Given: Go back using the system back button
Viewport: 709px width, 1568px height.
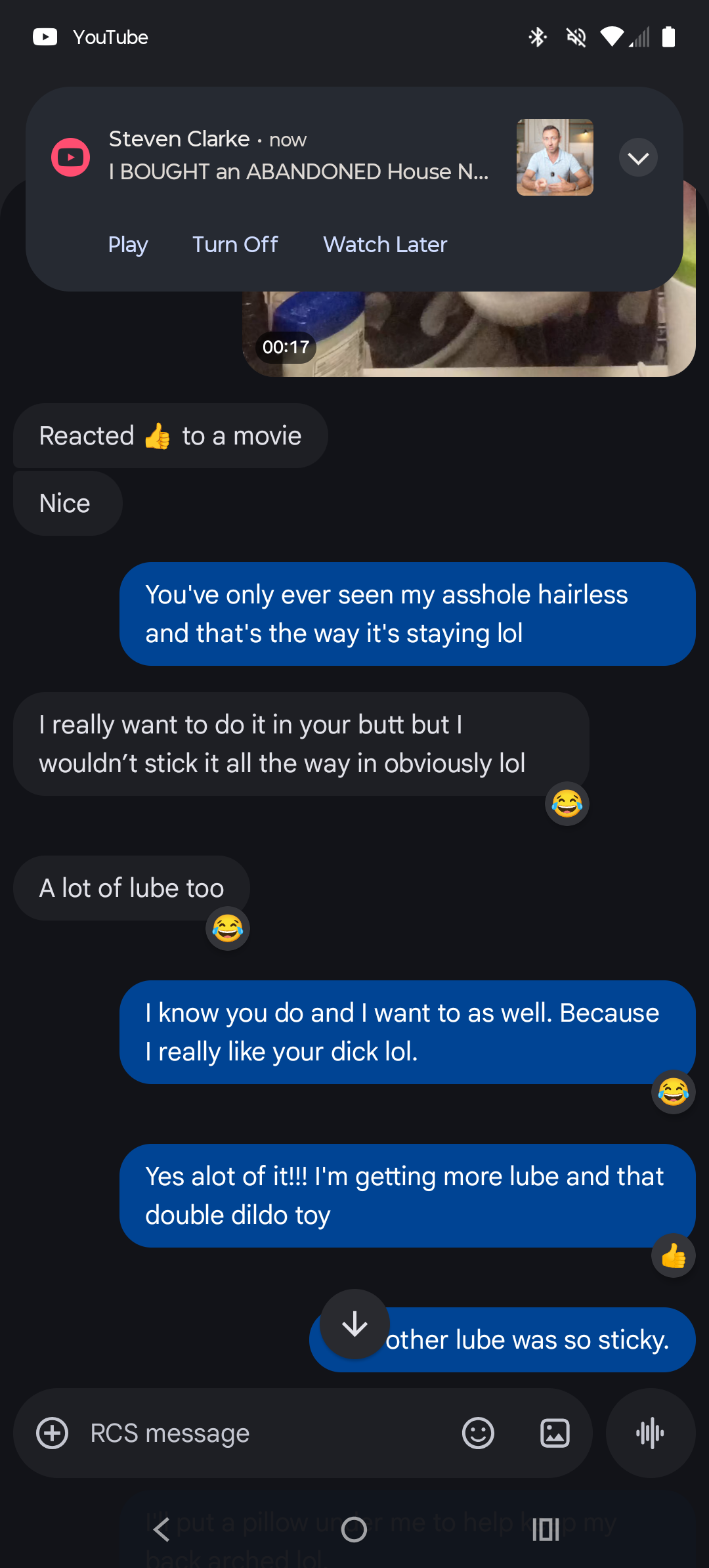Looking at the screenshot, I should pos(161,1529).
